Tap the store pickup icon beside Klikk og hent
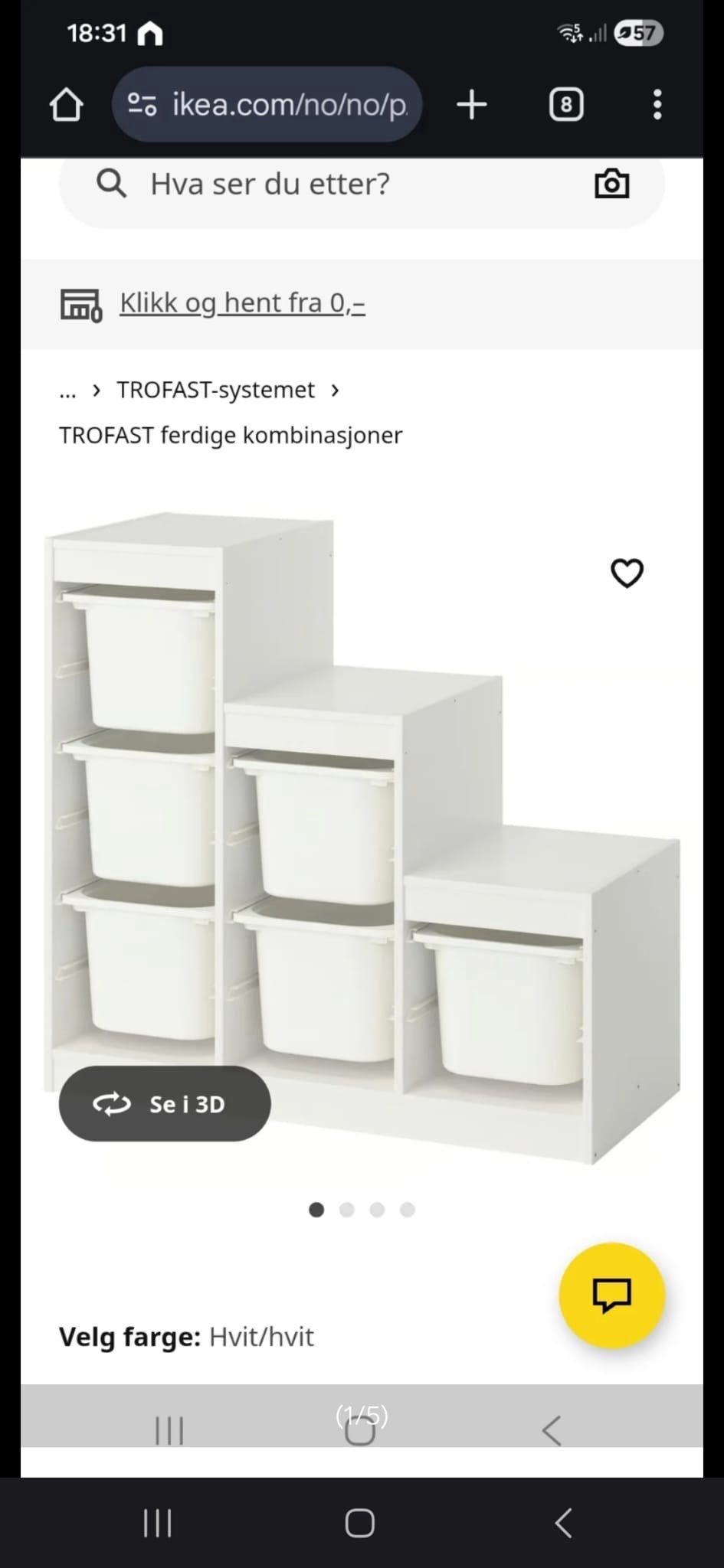Image resolution: width=724 pixels, height=1568 pixels. pos(80,305)
